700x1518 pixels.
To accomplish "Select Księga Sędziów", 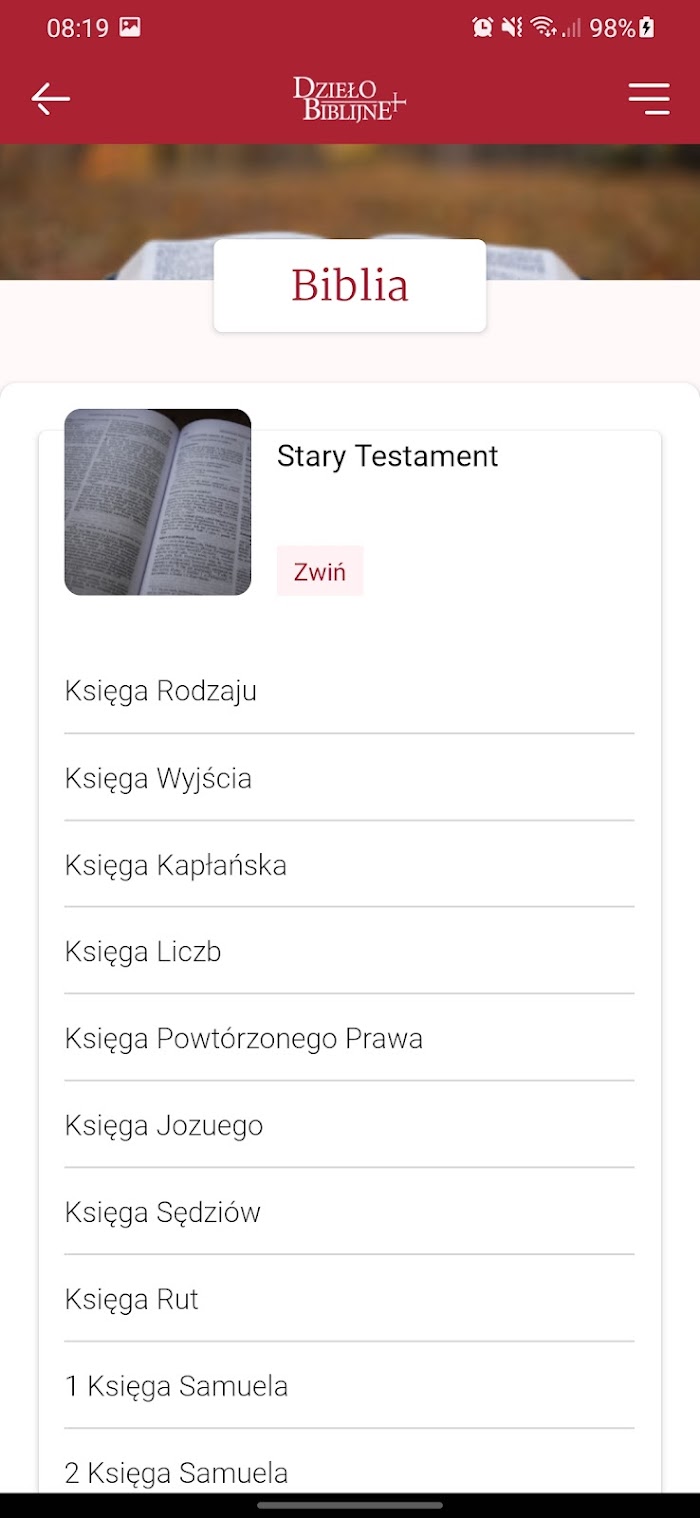I will click(349, 1213).
